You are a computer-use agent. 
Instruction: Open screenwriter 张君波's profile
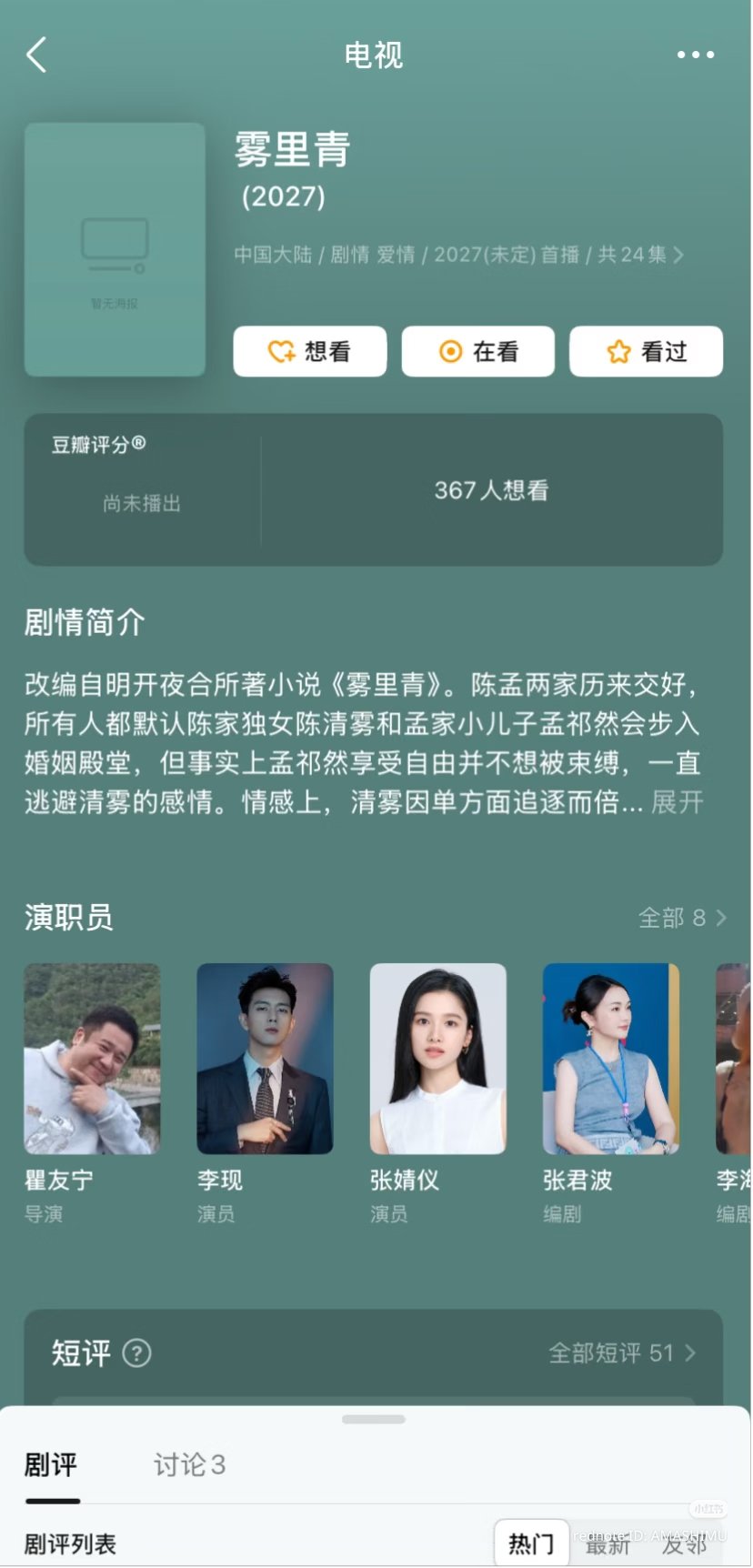[x=610, y=1060]
